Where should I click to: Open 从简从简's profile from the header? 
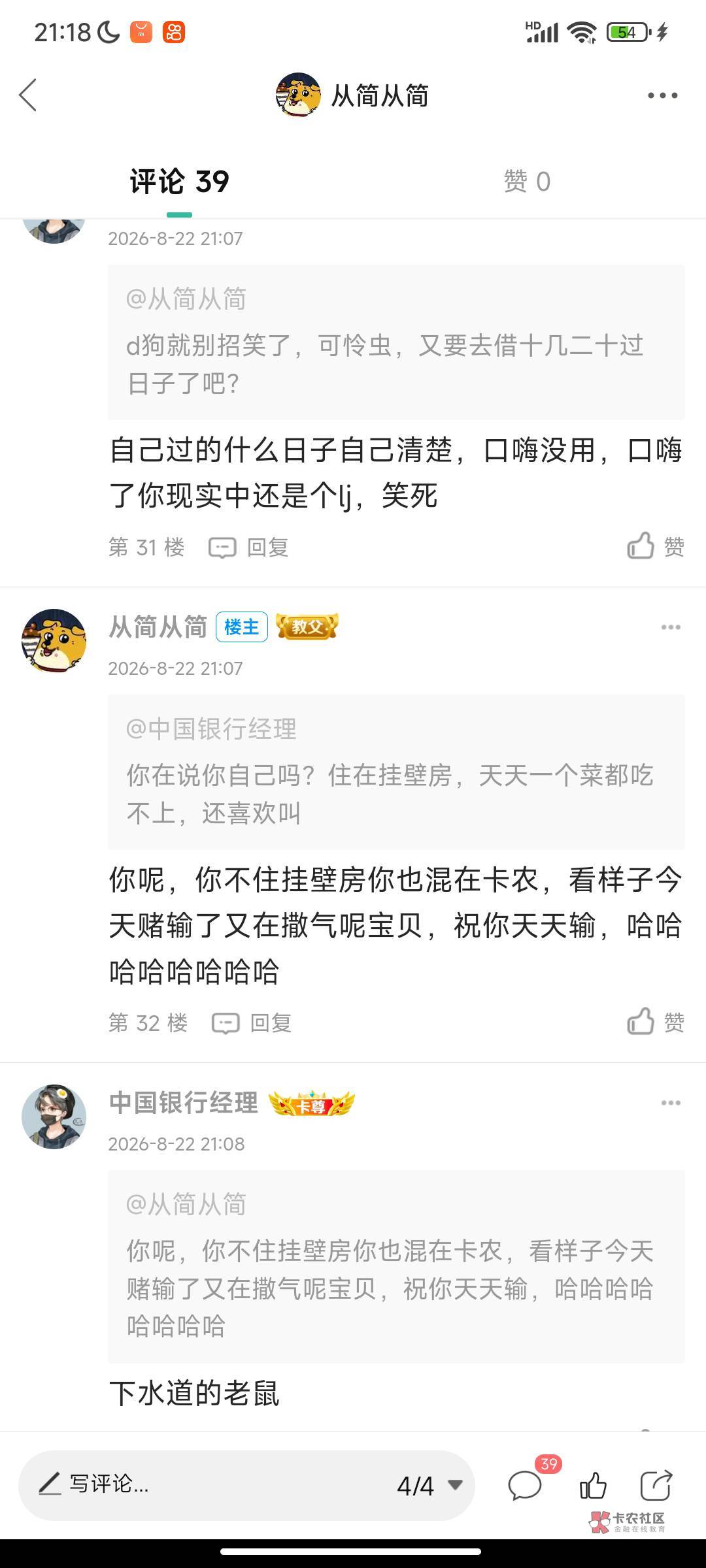point(352,95)
